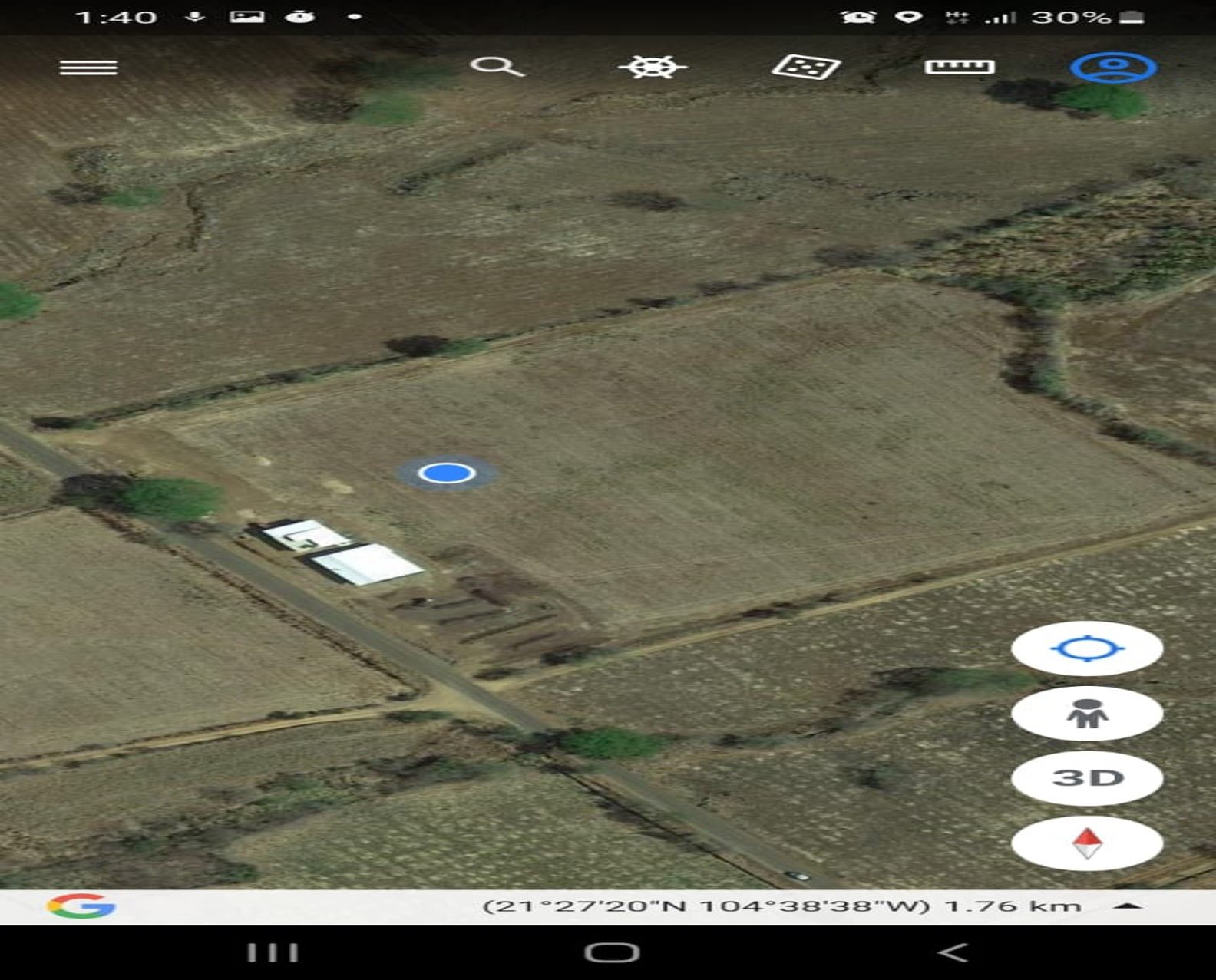Reset compass to north
Image resolution: width=1216 pixels, height=980 pixels.
(1086, 843)
